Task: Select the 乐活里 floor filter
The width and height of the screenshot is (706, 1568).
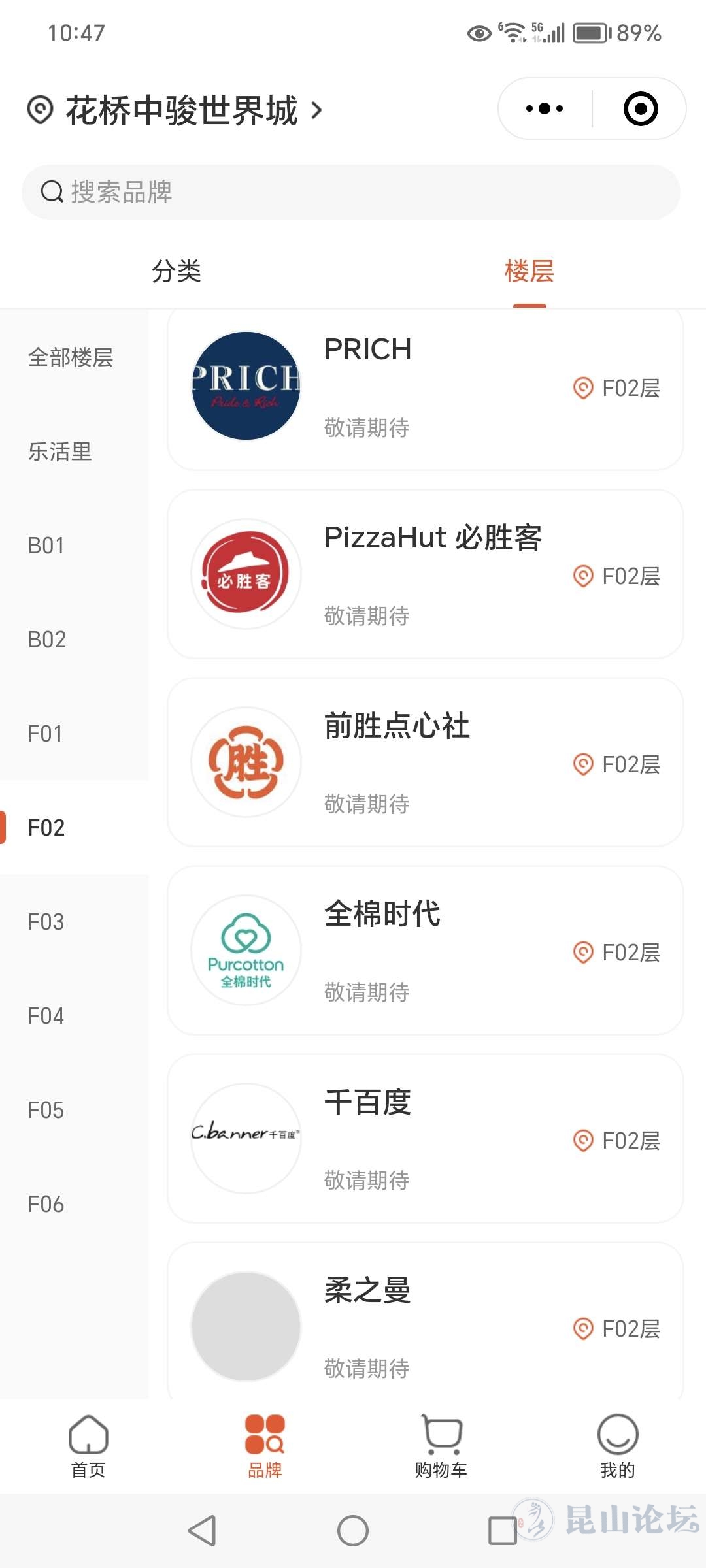Action: pos(60,451)
